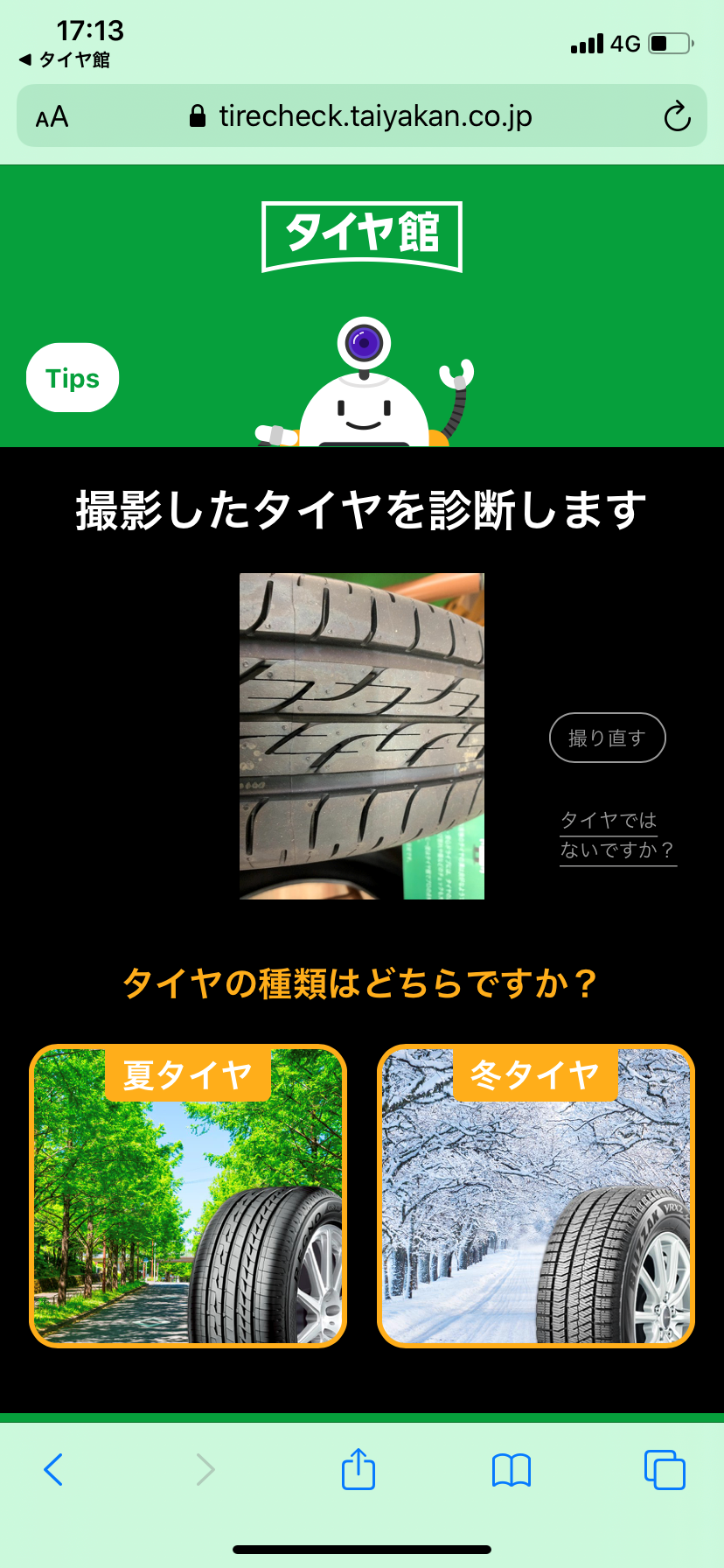Open the Tips button
The height and width of the screenshot is (1568, 724).
point(73,378)
